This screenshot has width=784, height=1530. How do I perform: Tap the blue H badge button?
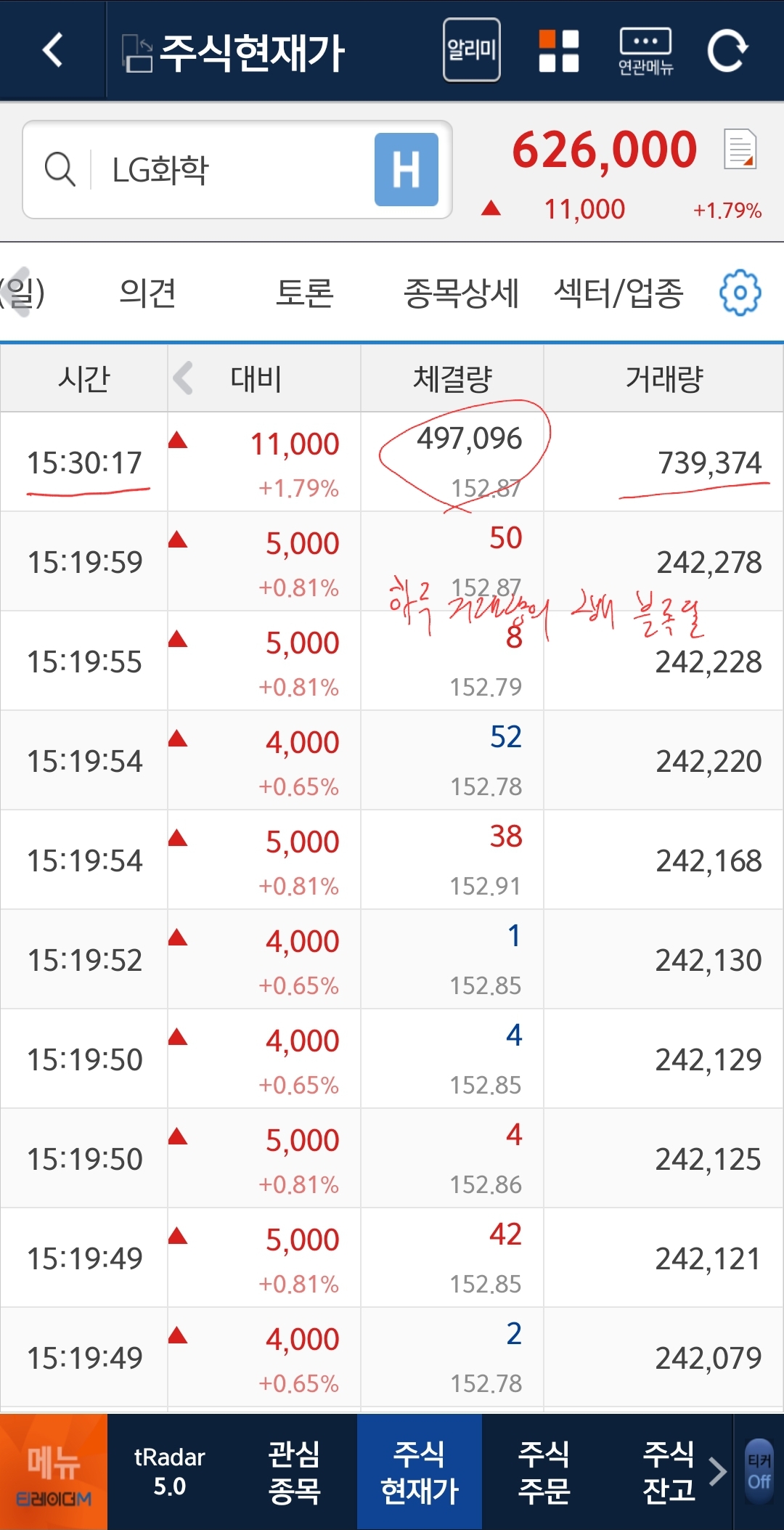406,170
